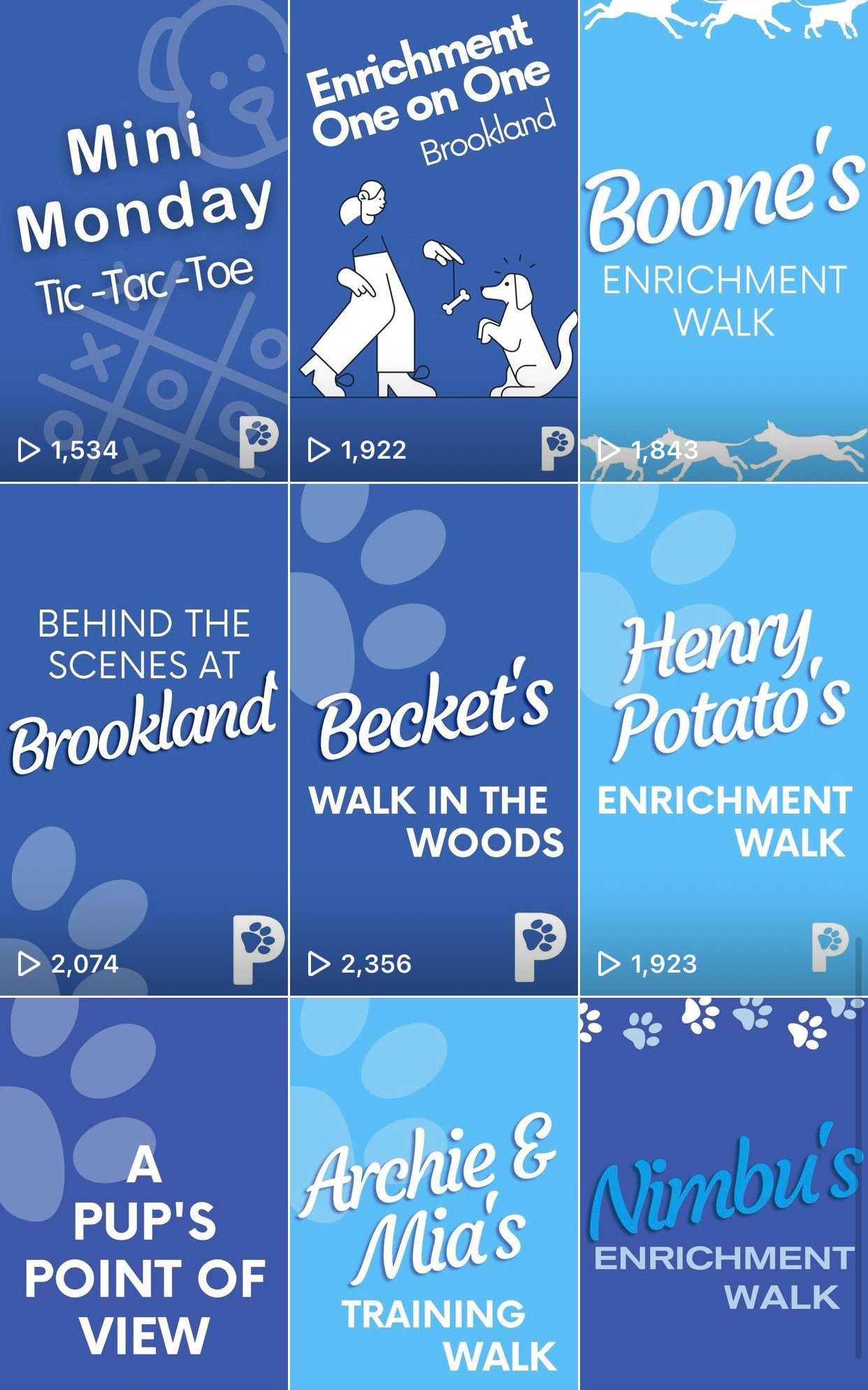Play Henry, Potato's Enrichment Walk video
868x1390 pixels.
[724, 739]
